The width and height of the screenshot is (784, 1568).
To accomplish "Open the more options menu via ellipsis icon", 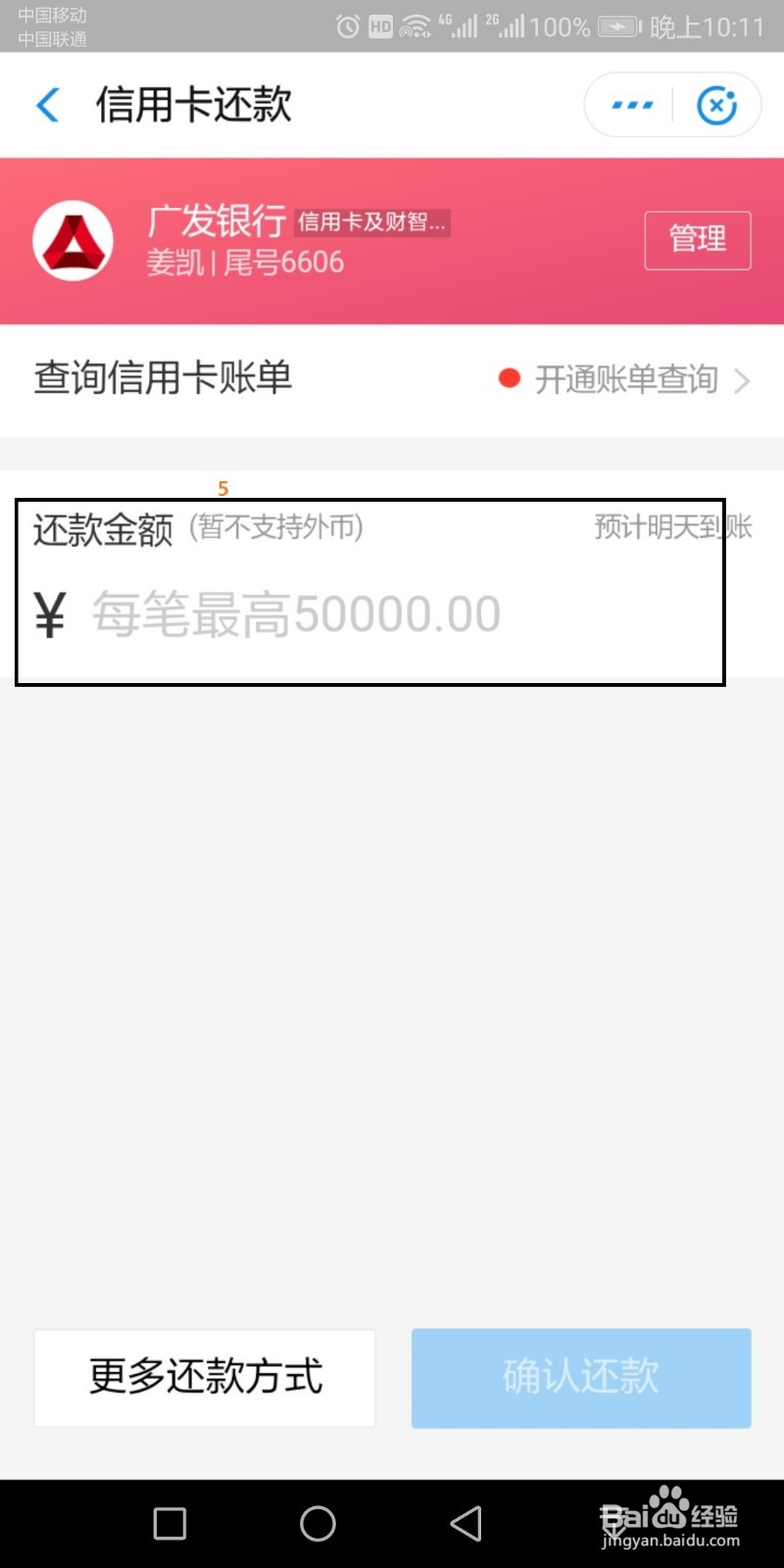I will tap(630, 104).
